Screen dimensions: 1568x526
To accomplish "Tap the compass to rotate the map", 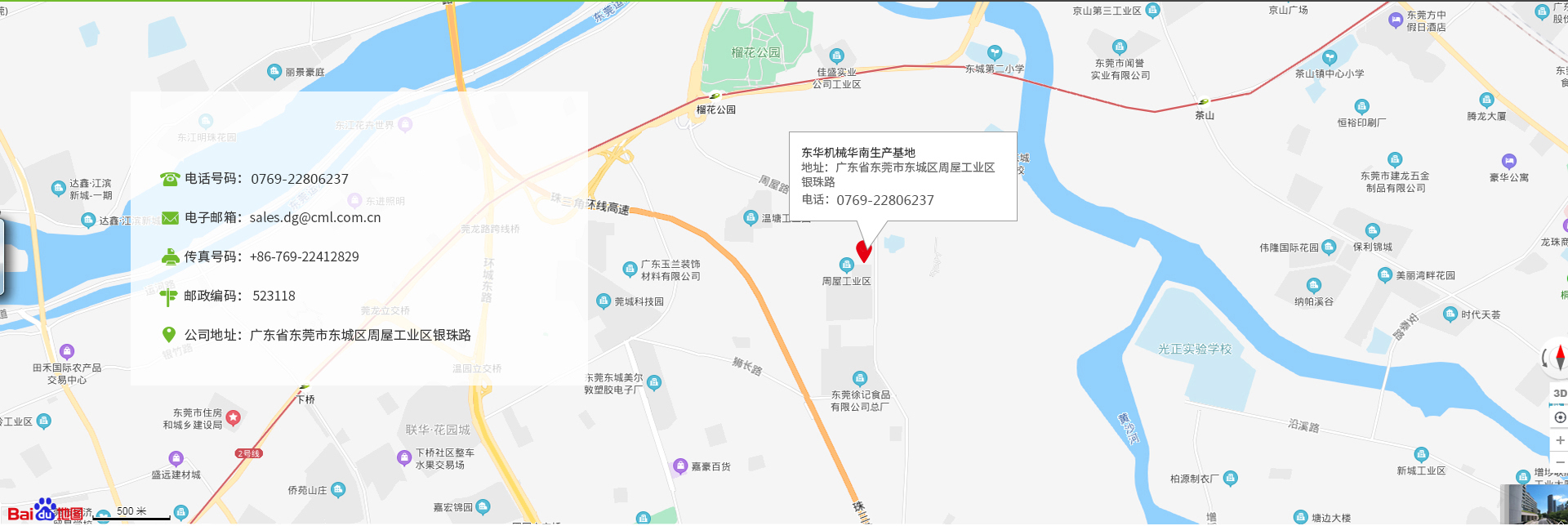I will pyautogui.click(x=1559, y=357).
